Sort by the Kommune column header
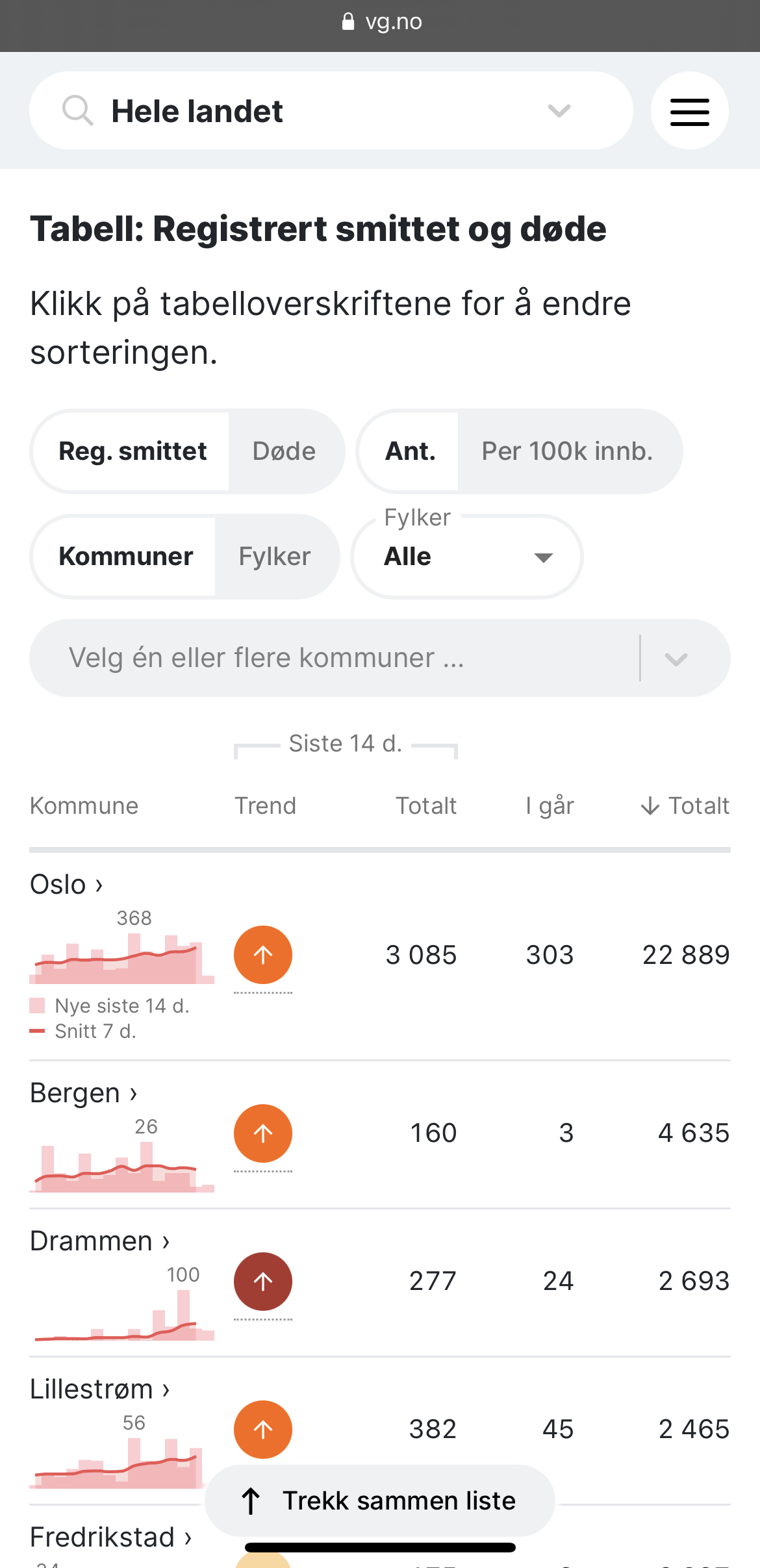This screenshot has width=760, height=1568. (x=84, y=805)
